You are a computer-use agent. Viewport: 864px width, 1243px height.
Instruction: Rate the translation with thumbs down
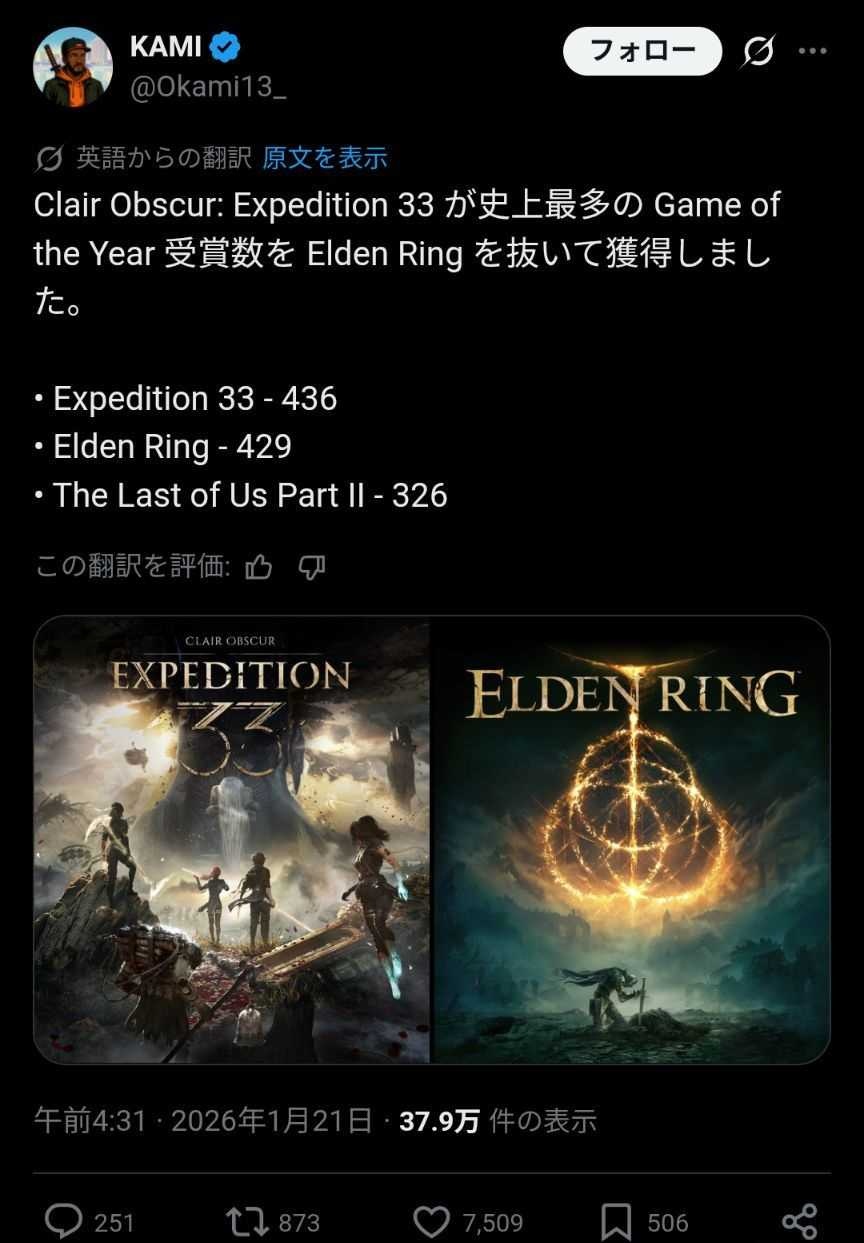pos(312,568)
